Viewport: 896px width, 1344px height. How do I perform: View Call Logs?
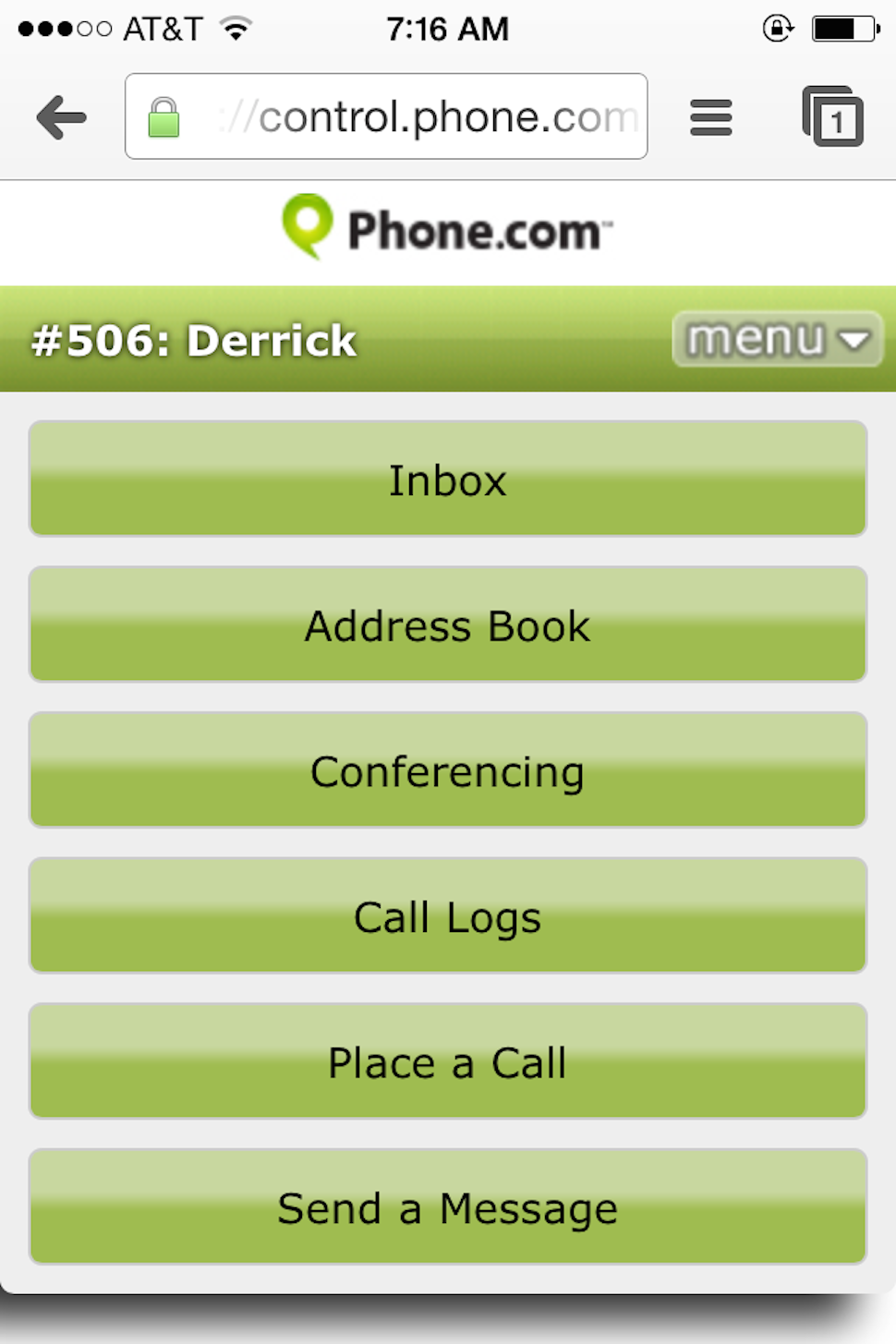pos(448,916)
